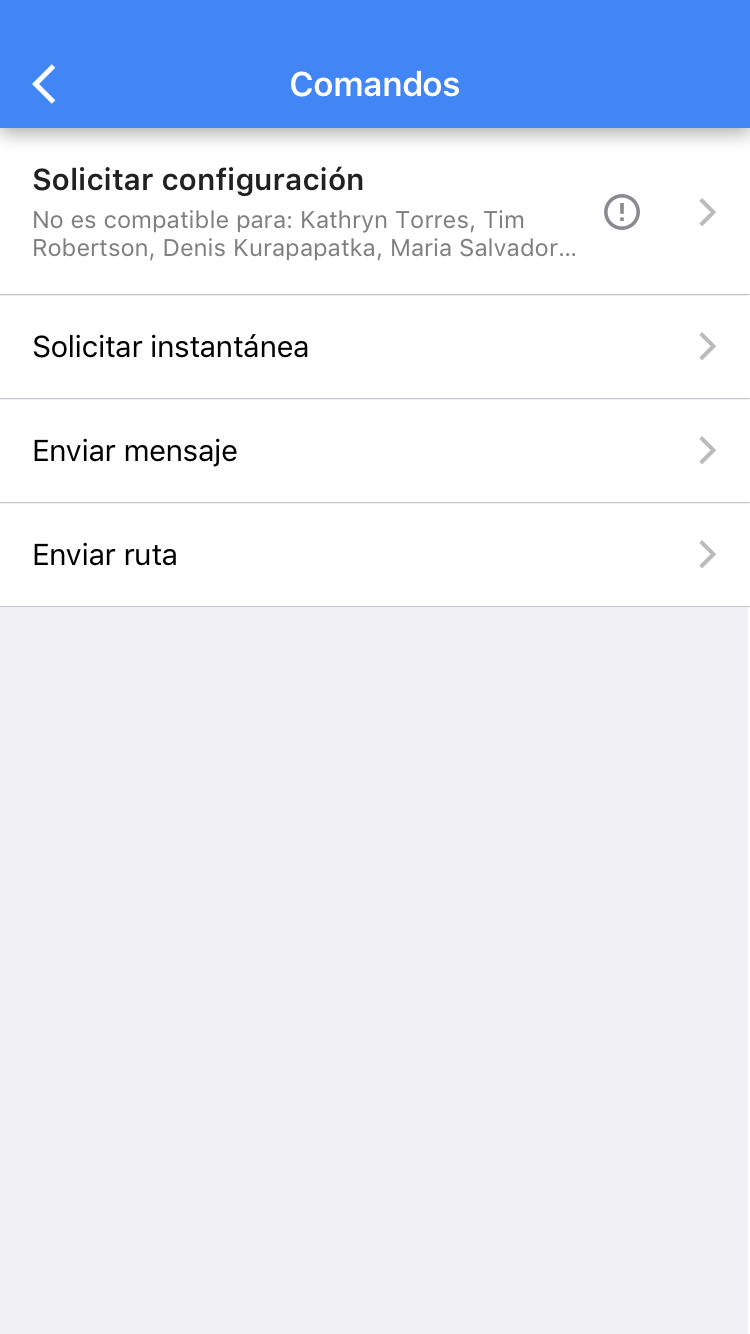The height and width of the screenshot is (1334, 750).
Task: Click the empty area below the command list
Action: [x=375, y=900]
